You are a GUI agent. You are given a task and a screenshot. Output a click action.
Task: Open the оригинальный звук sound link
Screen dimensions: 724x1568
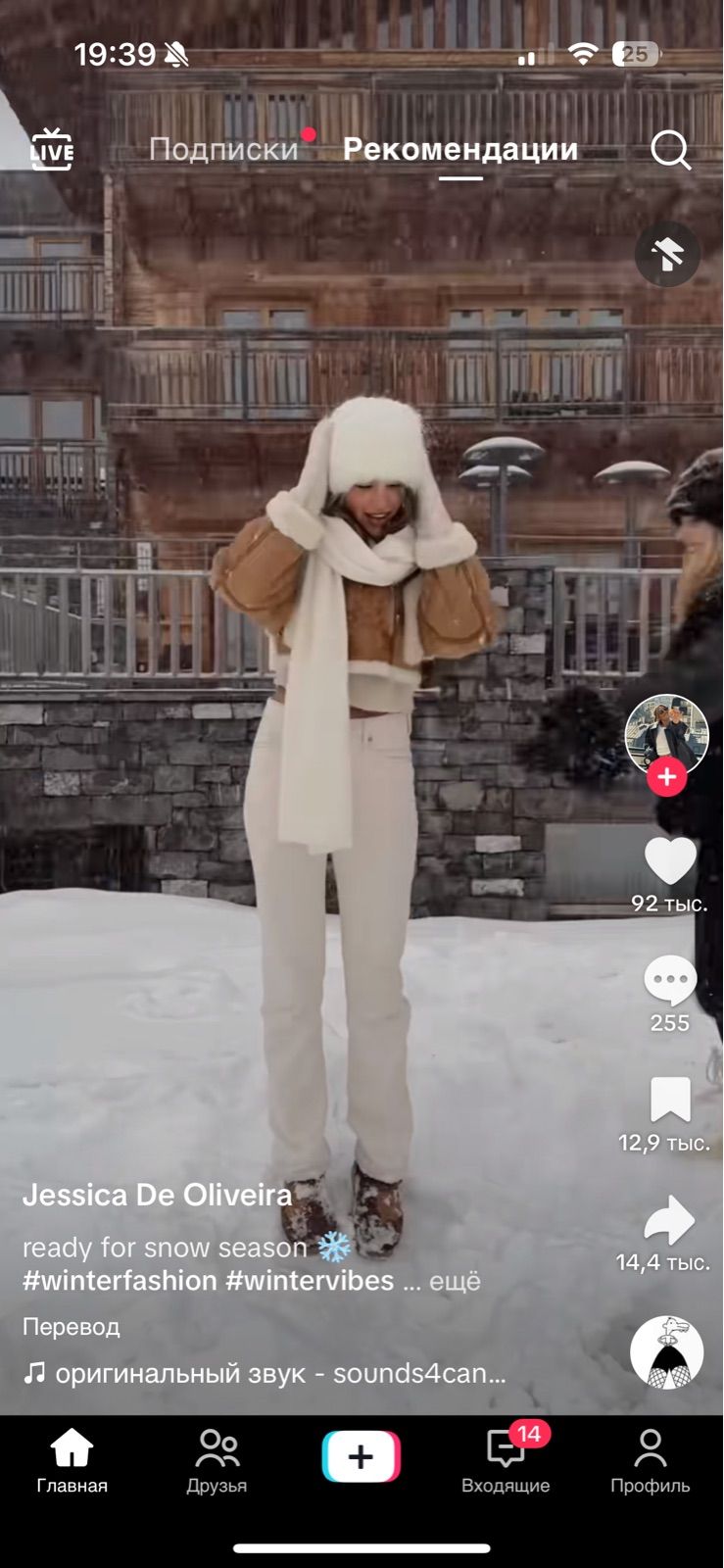tap(265, 1374)
